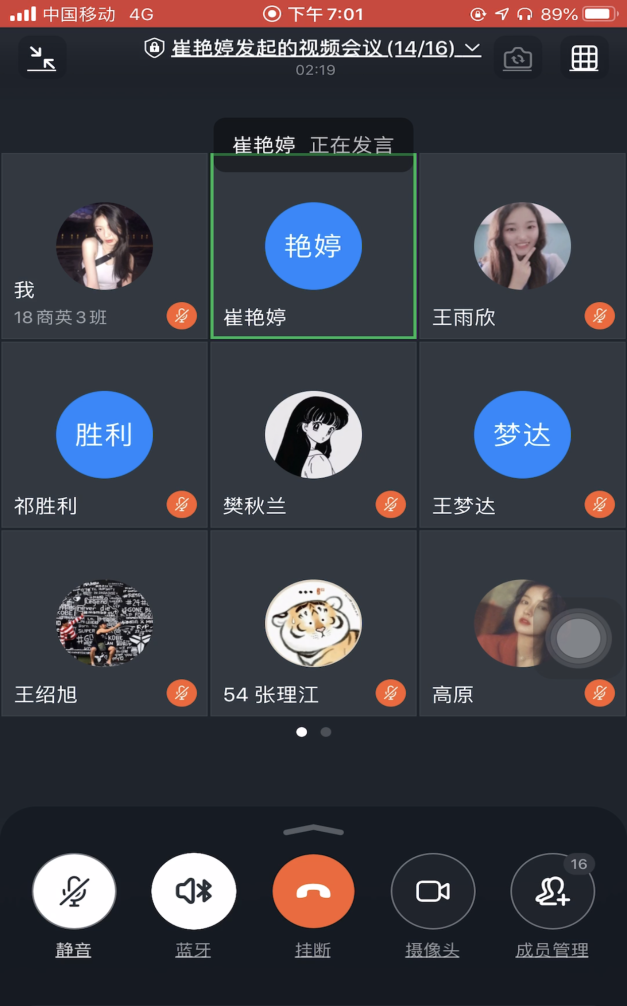Tap the 蓝牙 Bluetooth audio button
The height and width of the screenshot is (1006, 627).
[194, 891]
